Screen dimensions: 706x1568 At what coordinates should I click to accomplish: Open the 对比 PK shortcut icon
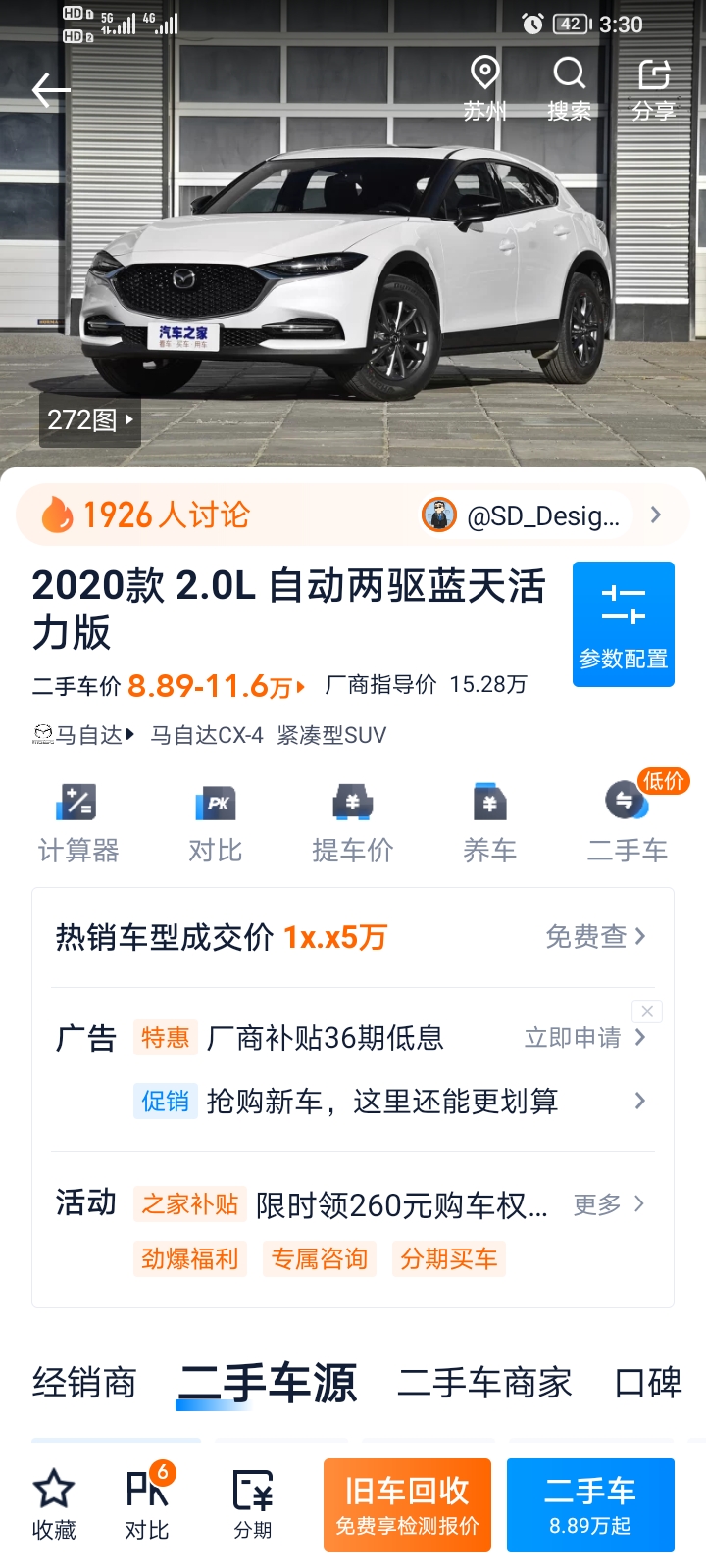click(x=216, y=823)
